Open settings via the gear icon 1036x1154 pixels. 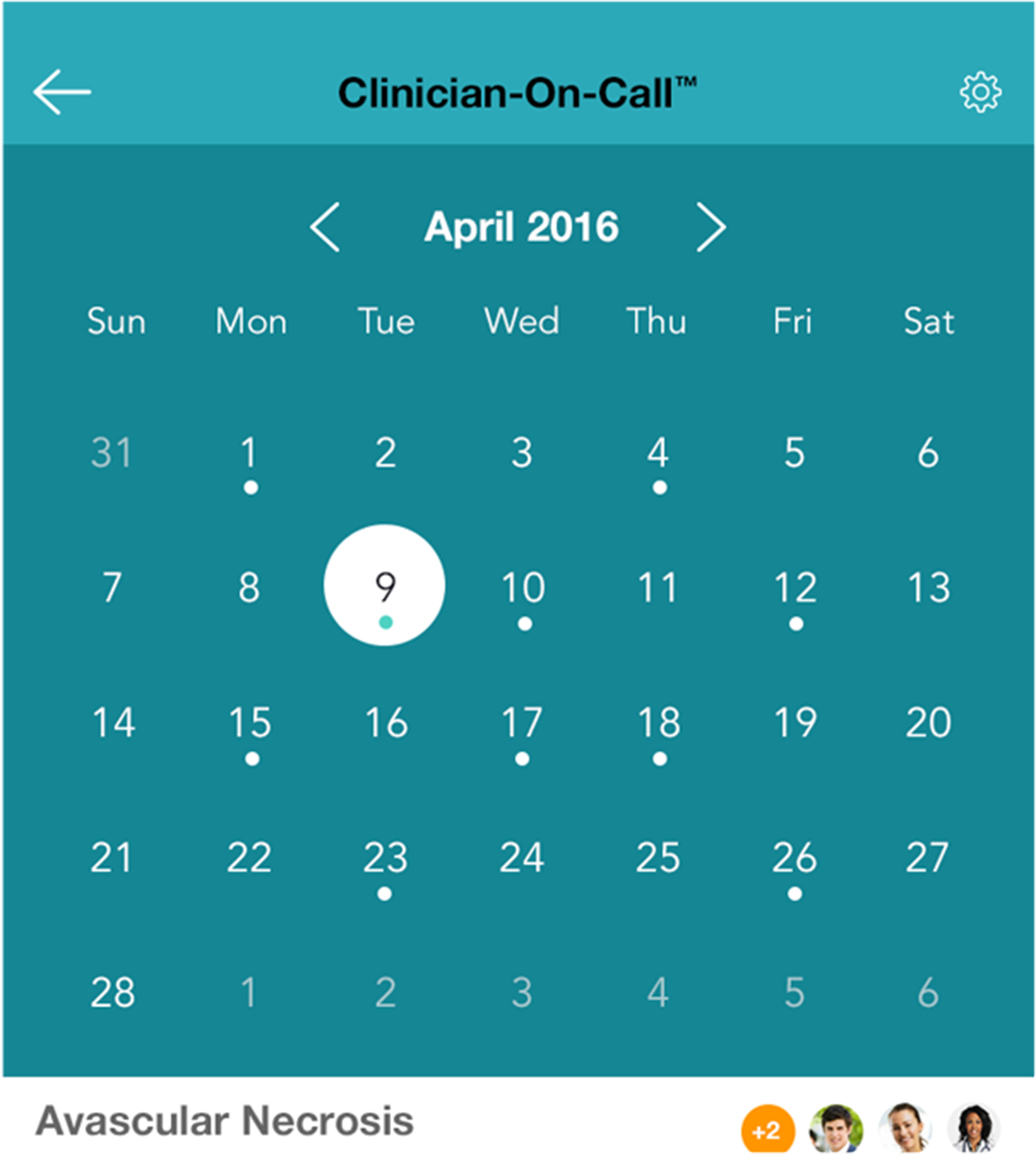pyautogui.click(x=980, y=92)
